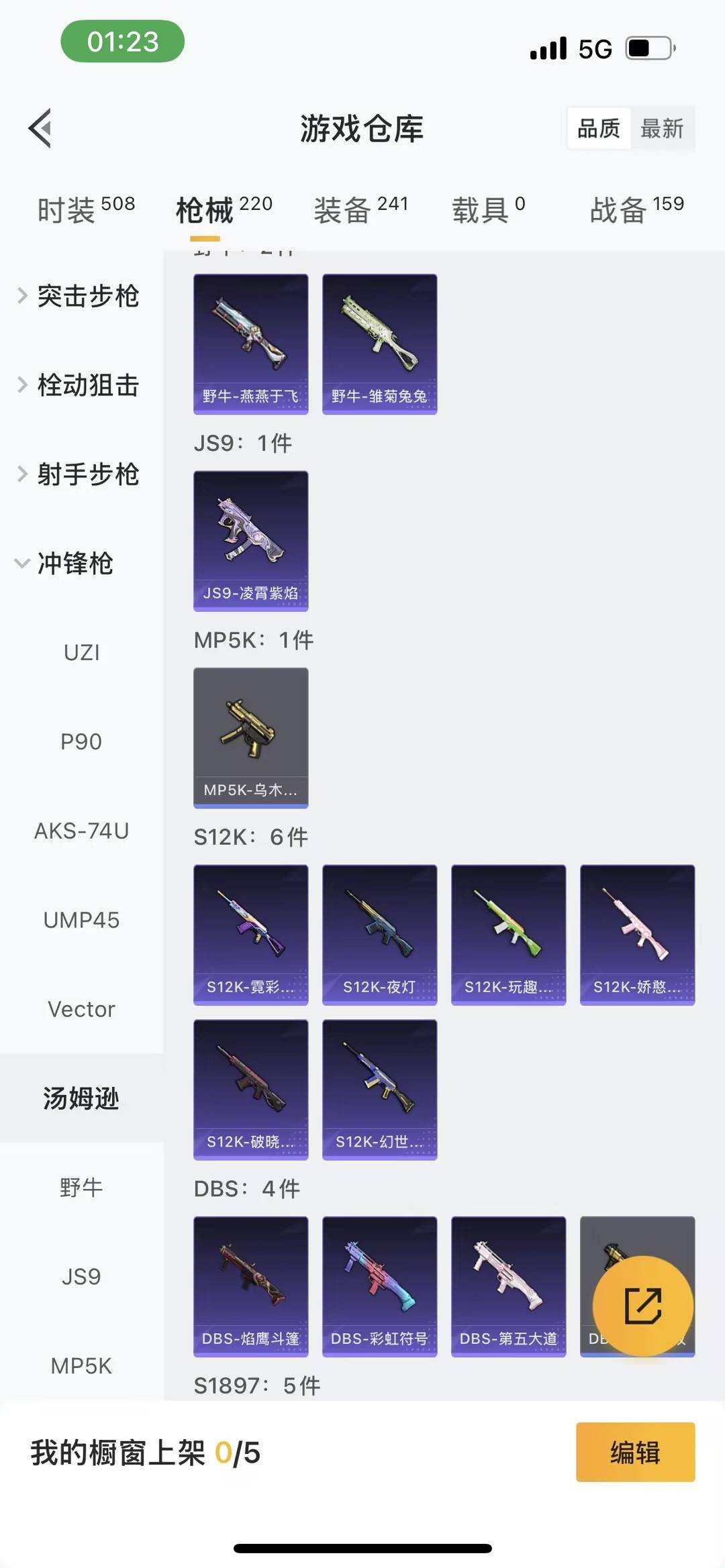
Task: Open the MP5K-乌木 weapon card
Action: pos(250,737)
